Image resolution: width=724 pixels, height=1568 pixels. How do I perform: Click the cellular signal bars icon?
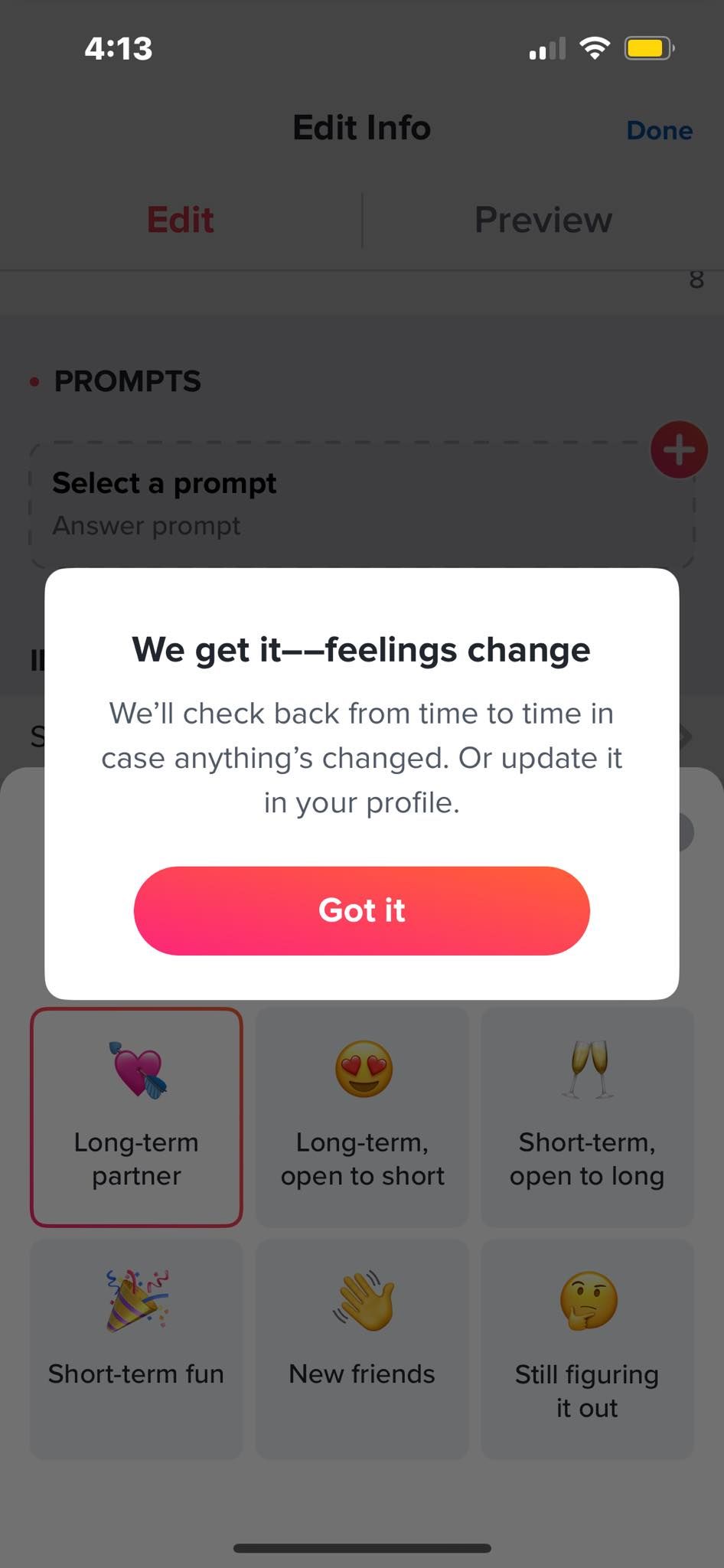click(546, 49)
